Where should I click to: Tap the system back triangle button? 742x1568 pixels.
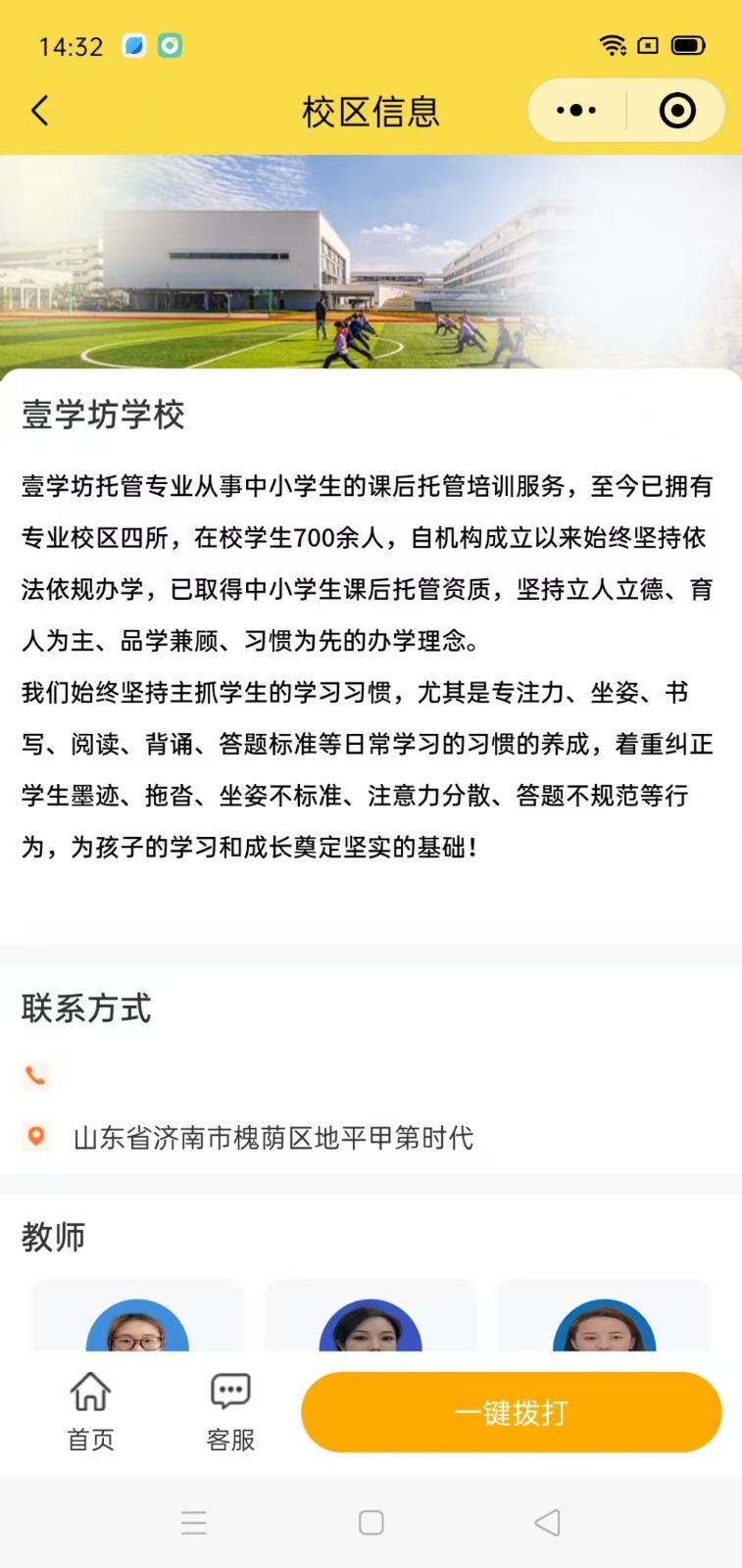tap(547, 1522)
